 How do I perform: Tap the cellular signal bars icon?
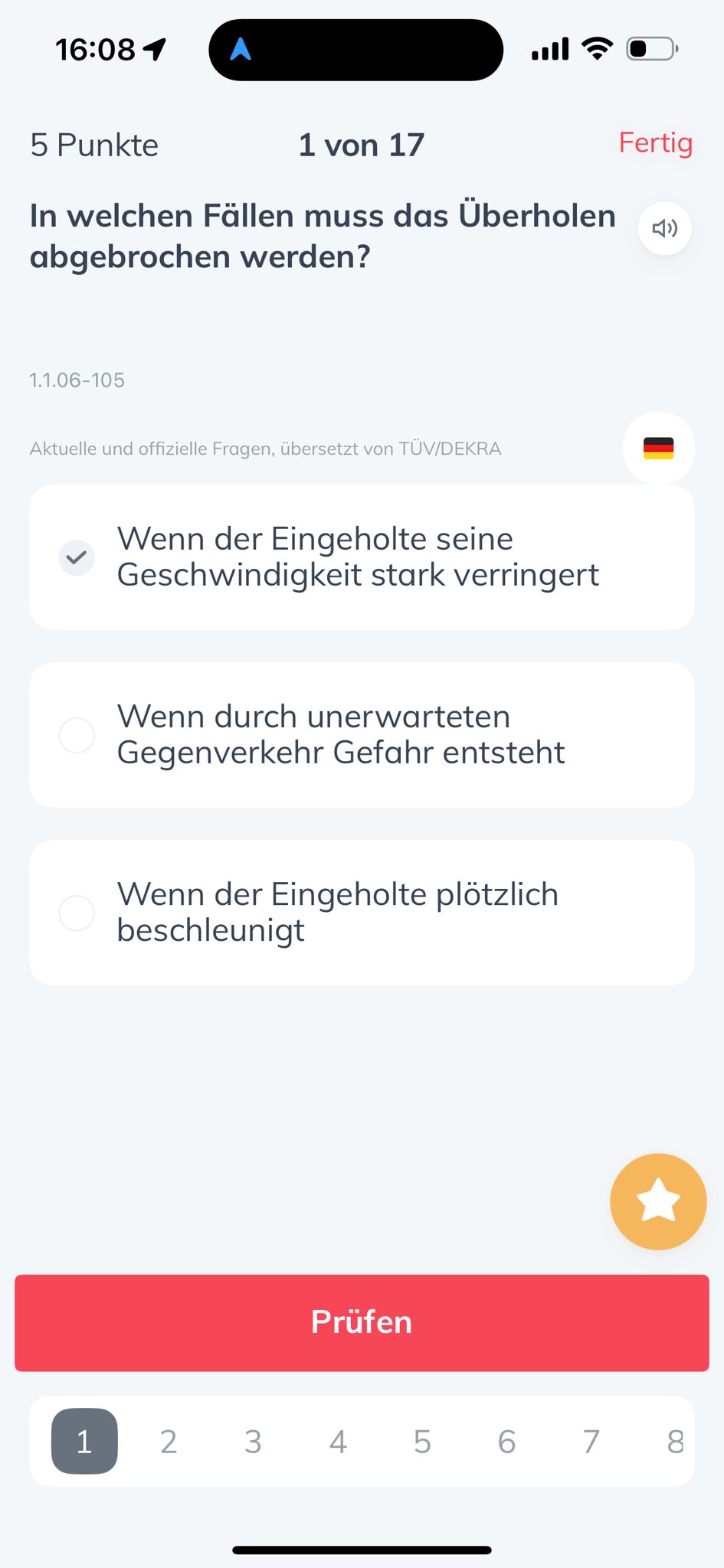pos(549,47)
